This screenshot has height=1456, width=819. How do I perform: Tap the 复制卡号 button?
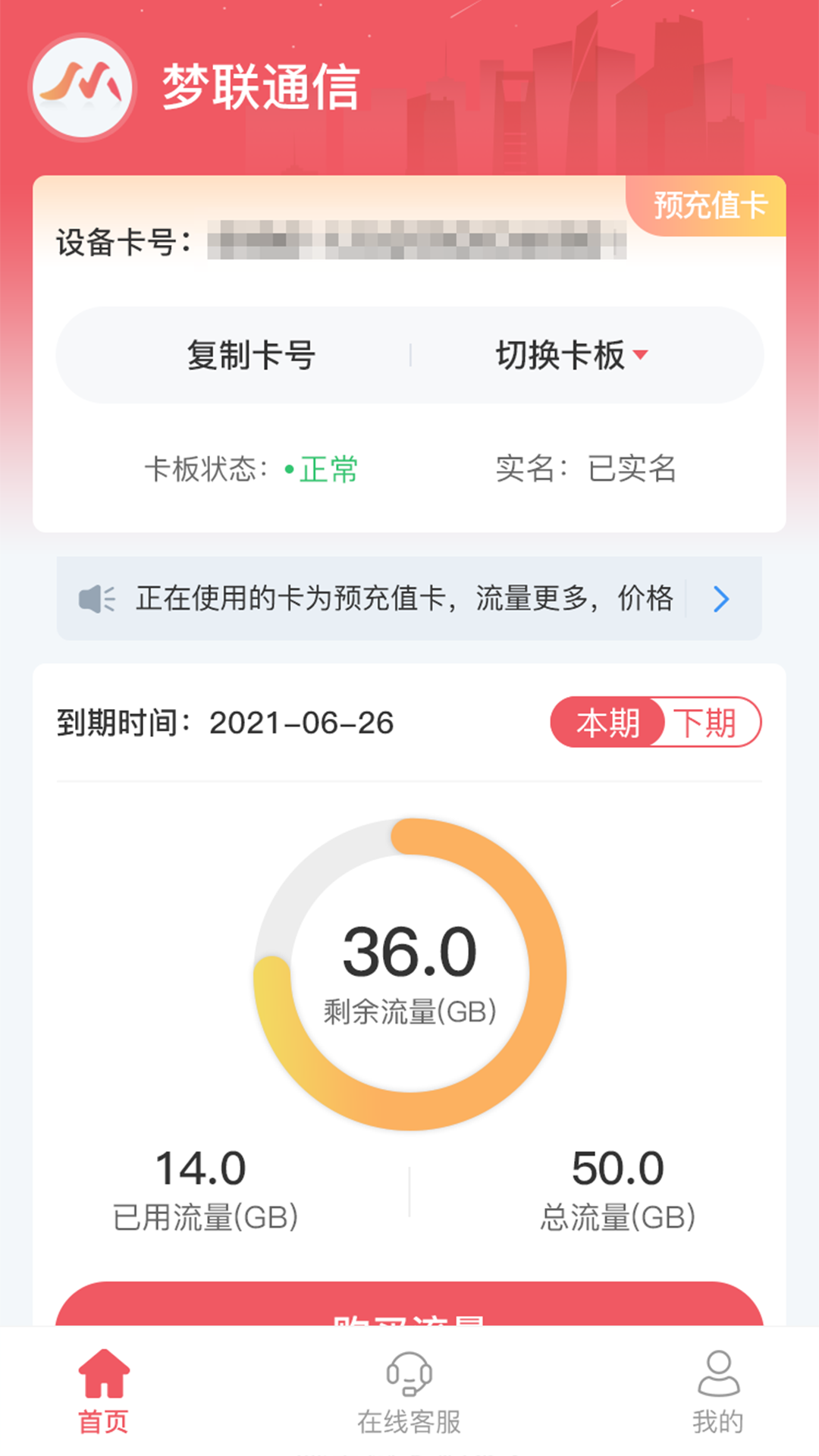(x=250, y=354)
